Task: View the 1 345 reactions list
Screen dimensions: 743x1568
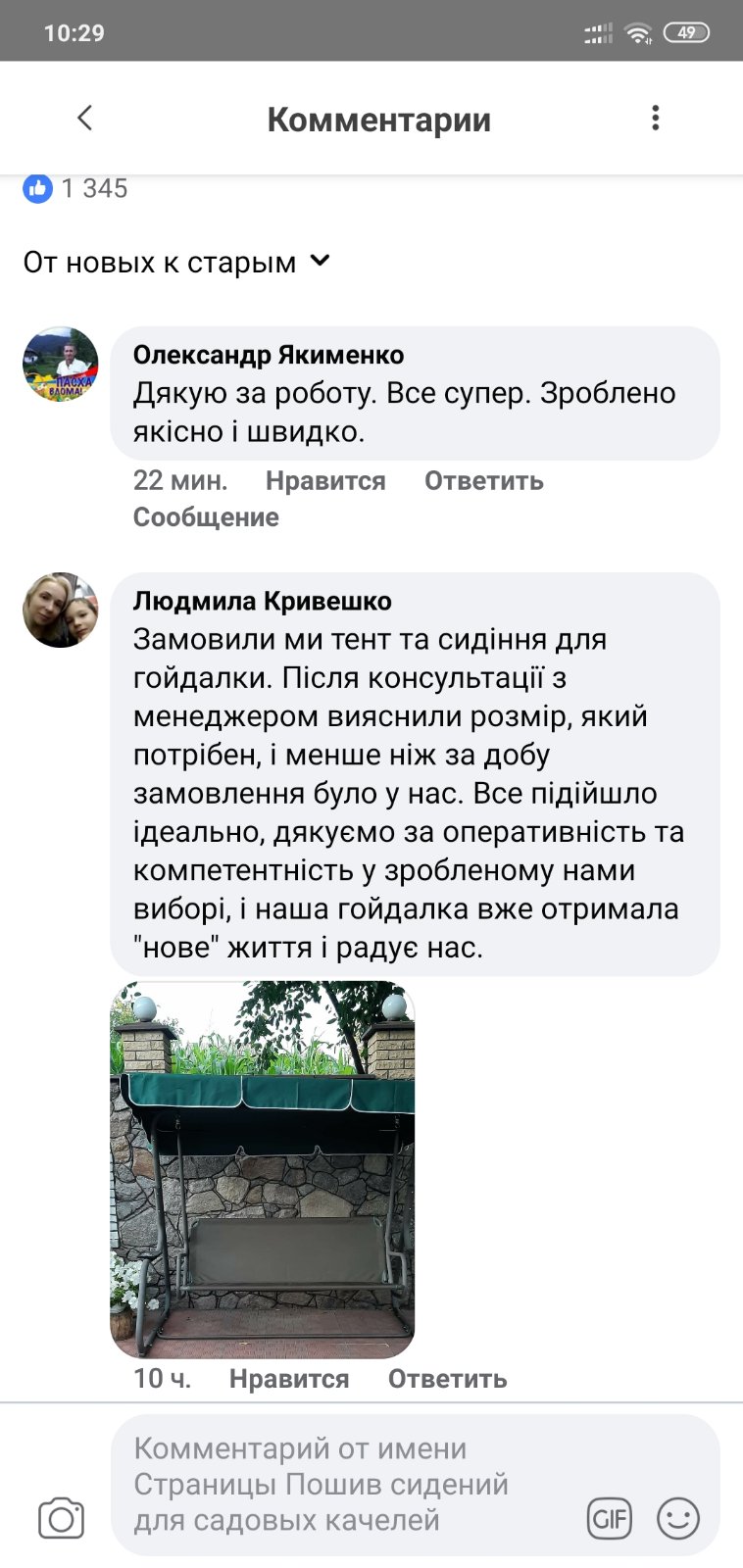Action: pyautogui.click(x=76, y=188)
